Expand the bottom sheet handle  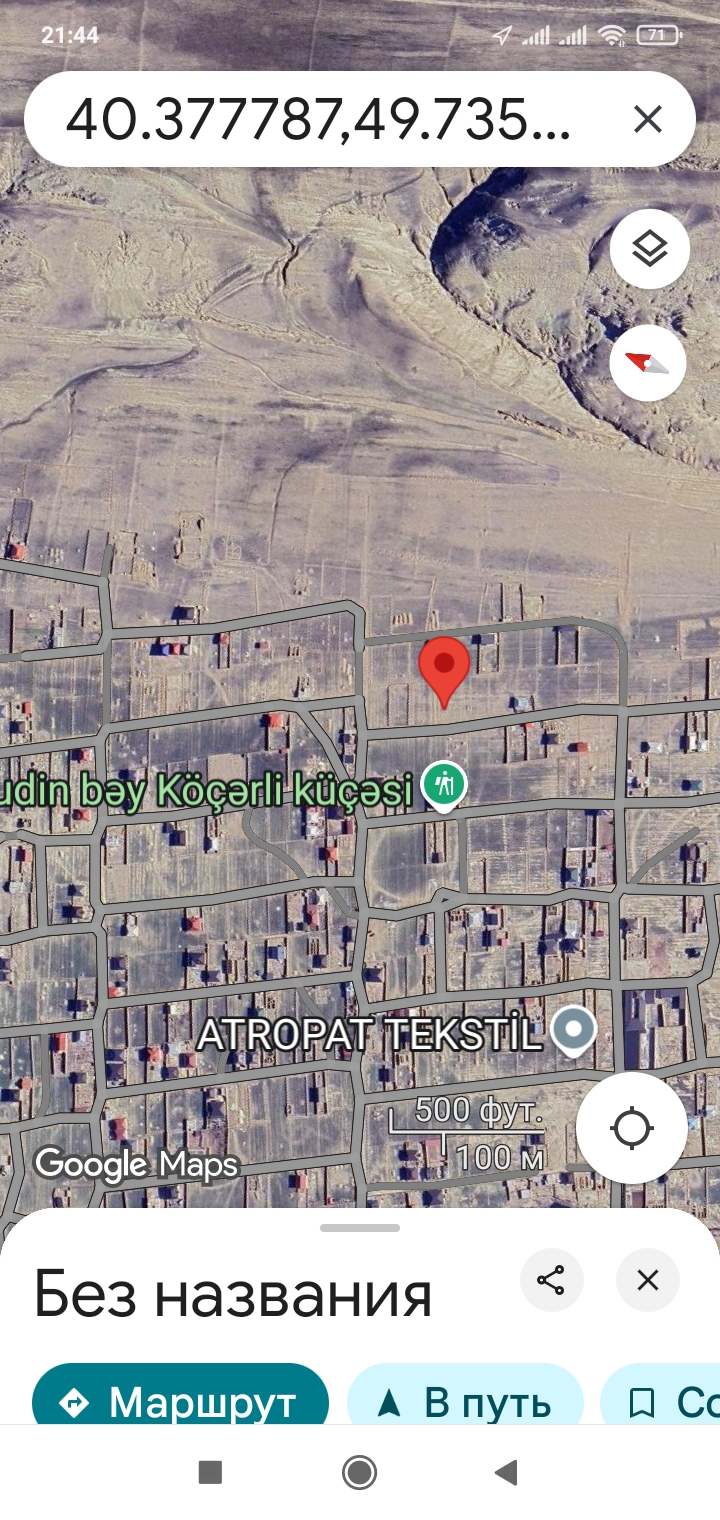360,1228
